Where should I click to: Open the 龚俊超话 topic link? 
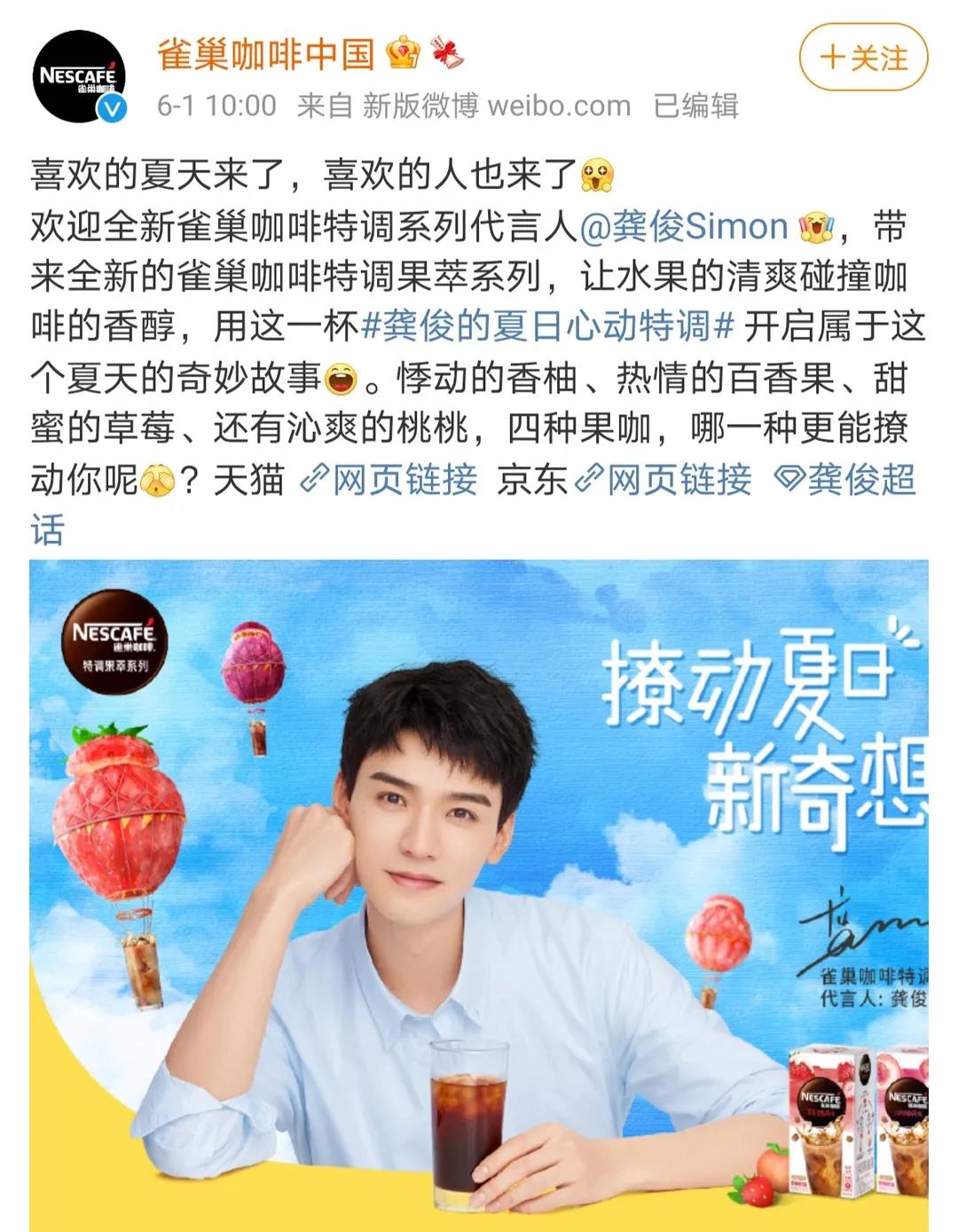[x=845, y=480]
